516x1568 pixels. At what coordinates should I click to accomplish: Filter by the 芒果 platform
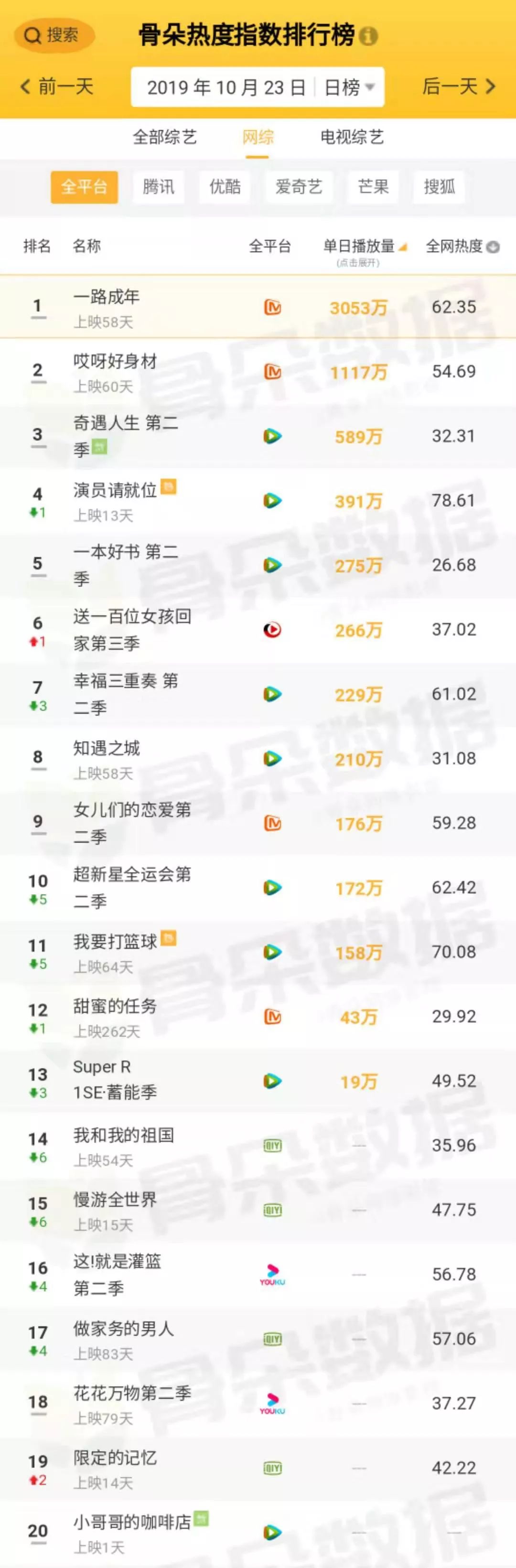point(373,187)
